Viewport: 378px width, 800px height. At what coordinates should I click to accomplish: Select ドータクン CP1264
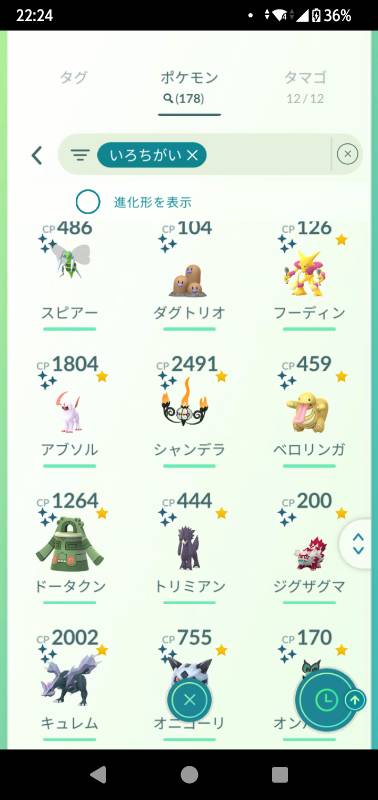[69, 547]
